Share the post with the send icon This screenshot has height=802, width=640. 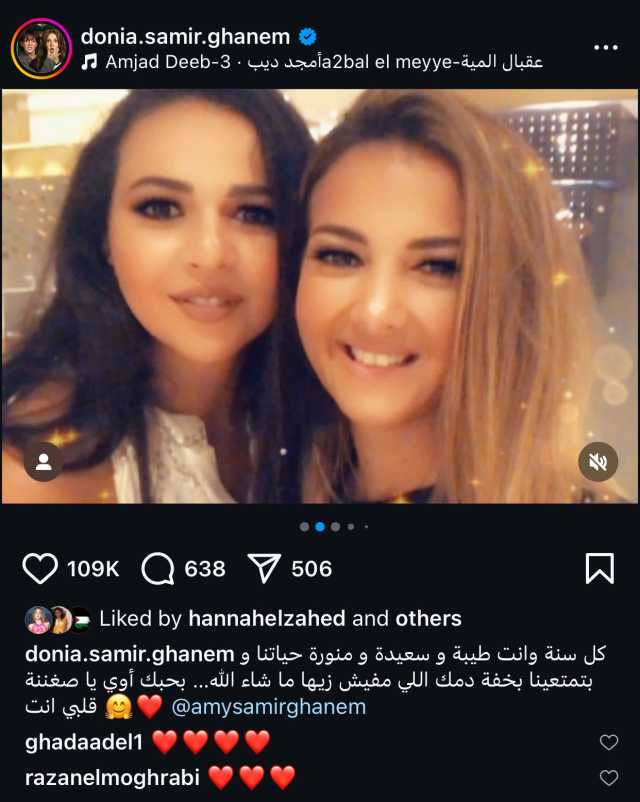coord(263,569)
